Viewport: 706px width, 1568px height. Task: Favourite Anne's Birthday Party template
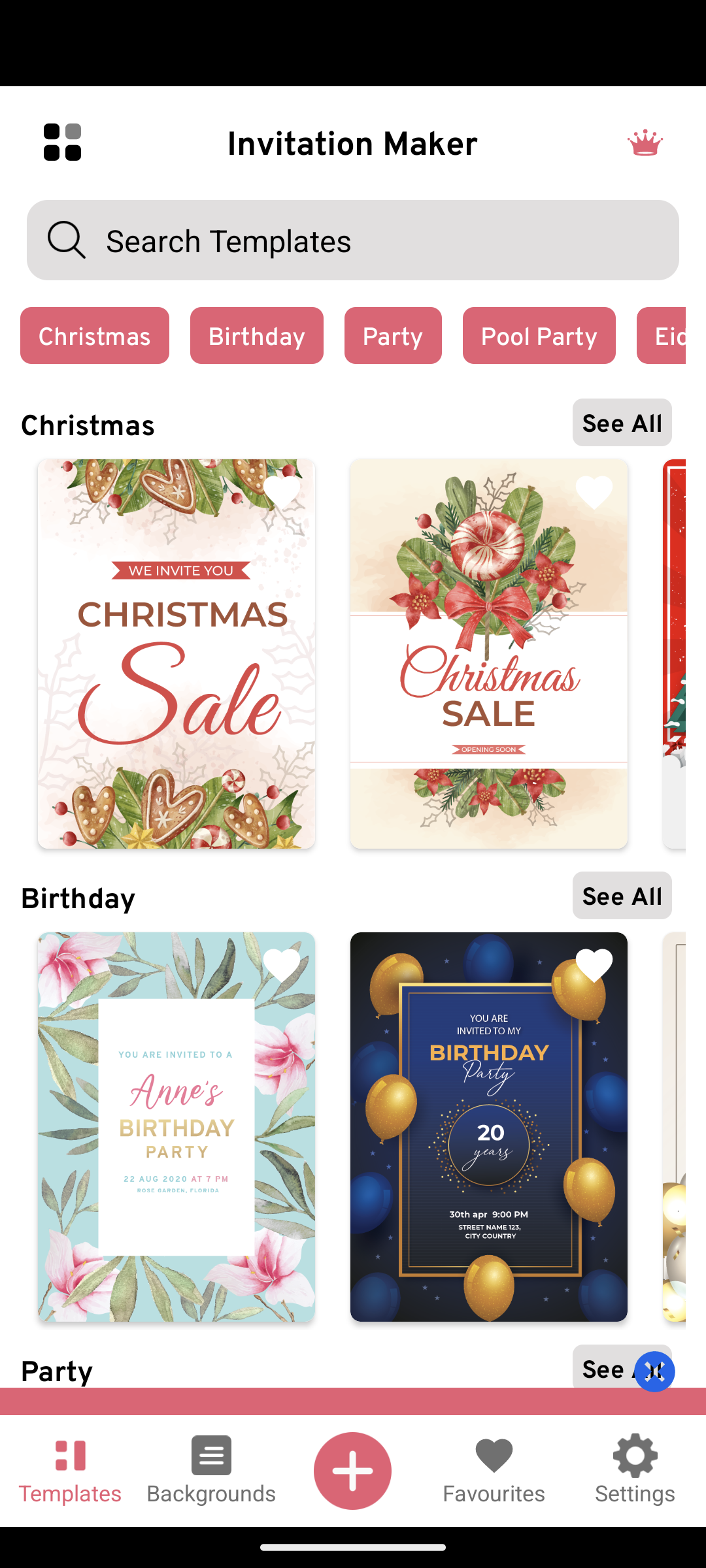point(282,966)
